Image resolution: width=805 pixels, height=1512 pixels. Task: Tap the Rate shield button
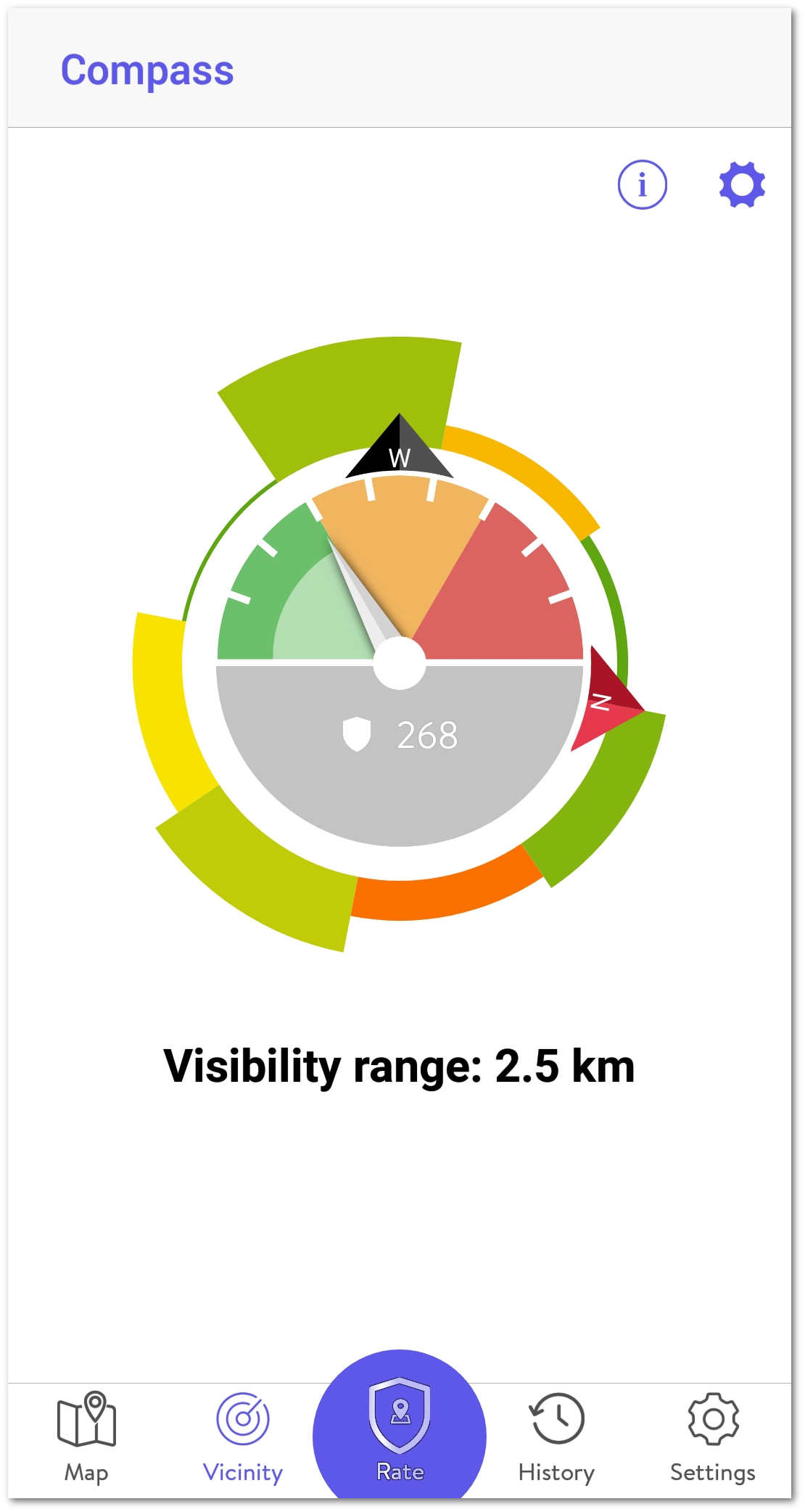point(400,1426)
